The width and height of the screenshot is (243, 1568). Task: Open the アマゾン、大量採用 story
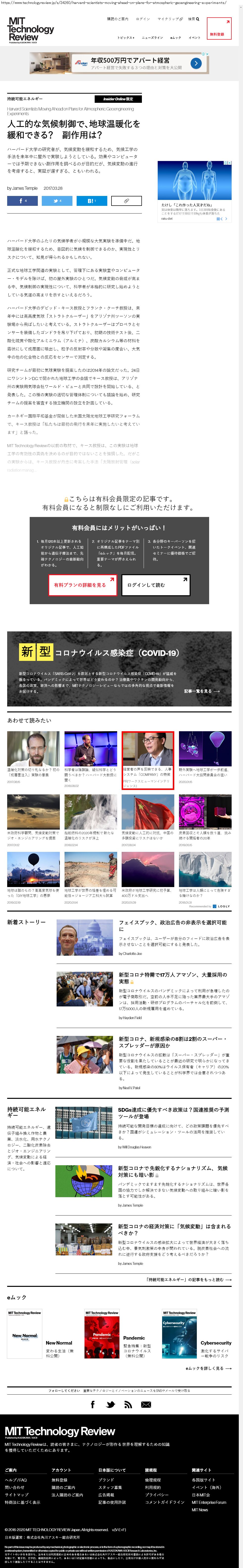click(173, 977)
